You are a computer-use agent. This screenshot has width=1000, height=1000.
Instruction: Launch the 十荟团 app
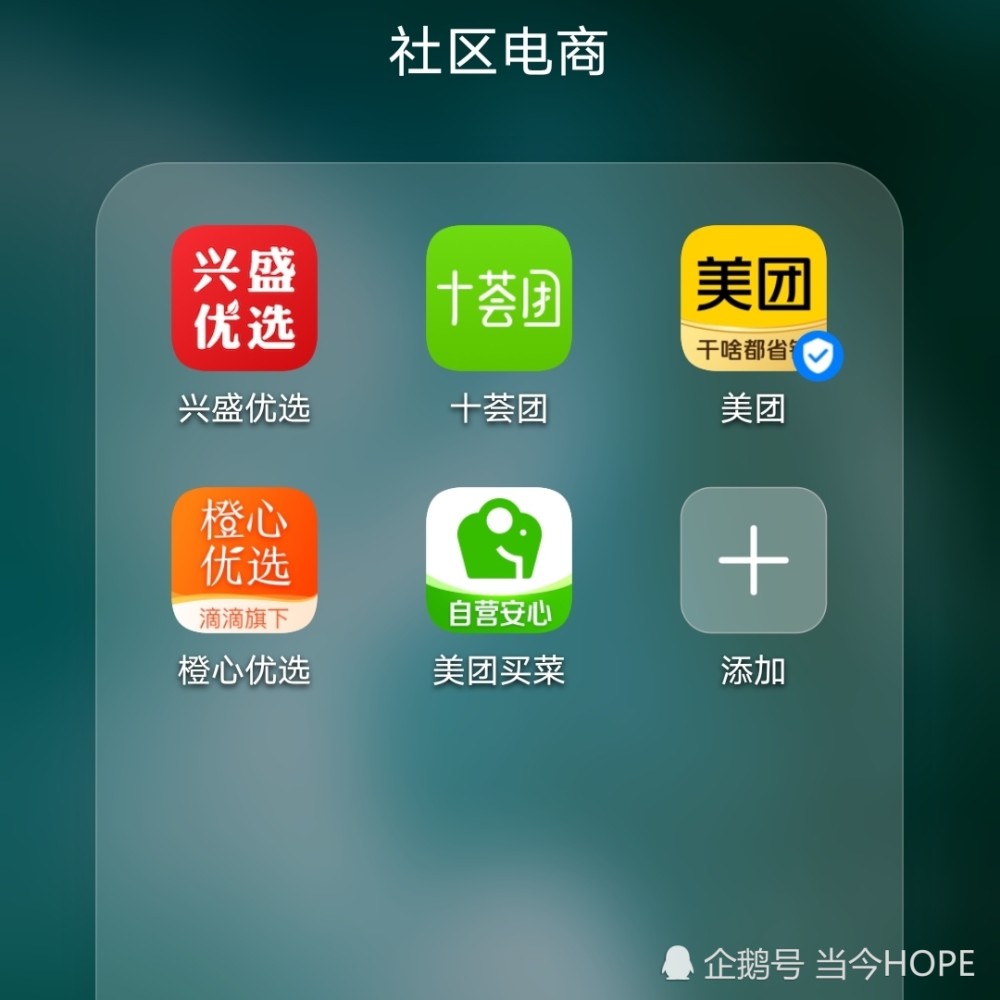tap(498, 298)
